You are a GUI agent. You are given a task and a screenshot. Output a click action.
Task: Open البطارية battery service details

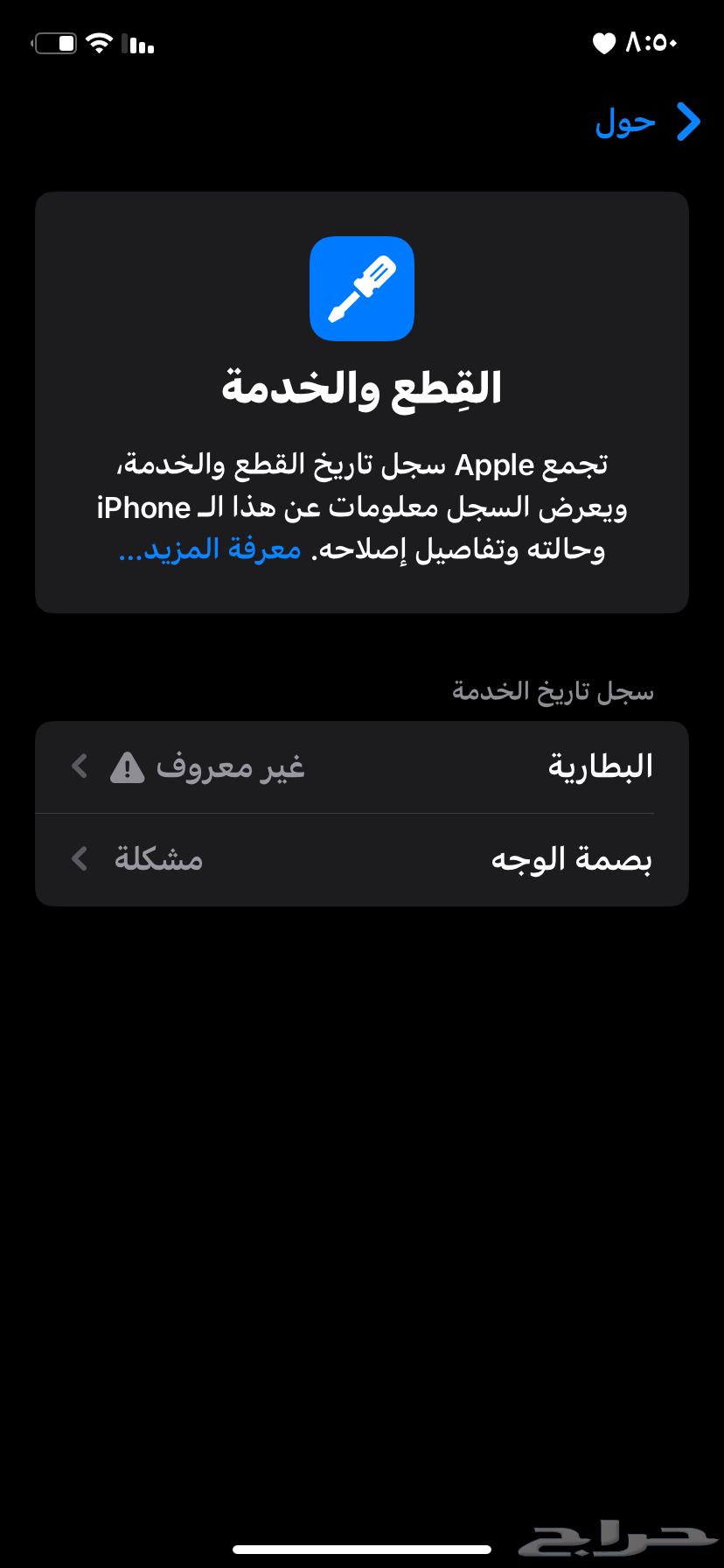(x=362, y=767)
